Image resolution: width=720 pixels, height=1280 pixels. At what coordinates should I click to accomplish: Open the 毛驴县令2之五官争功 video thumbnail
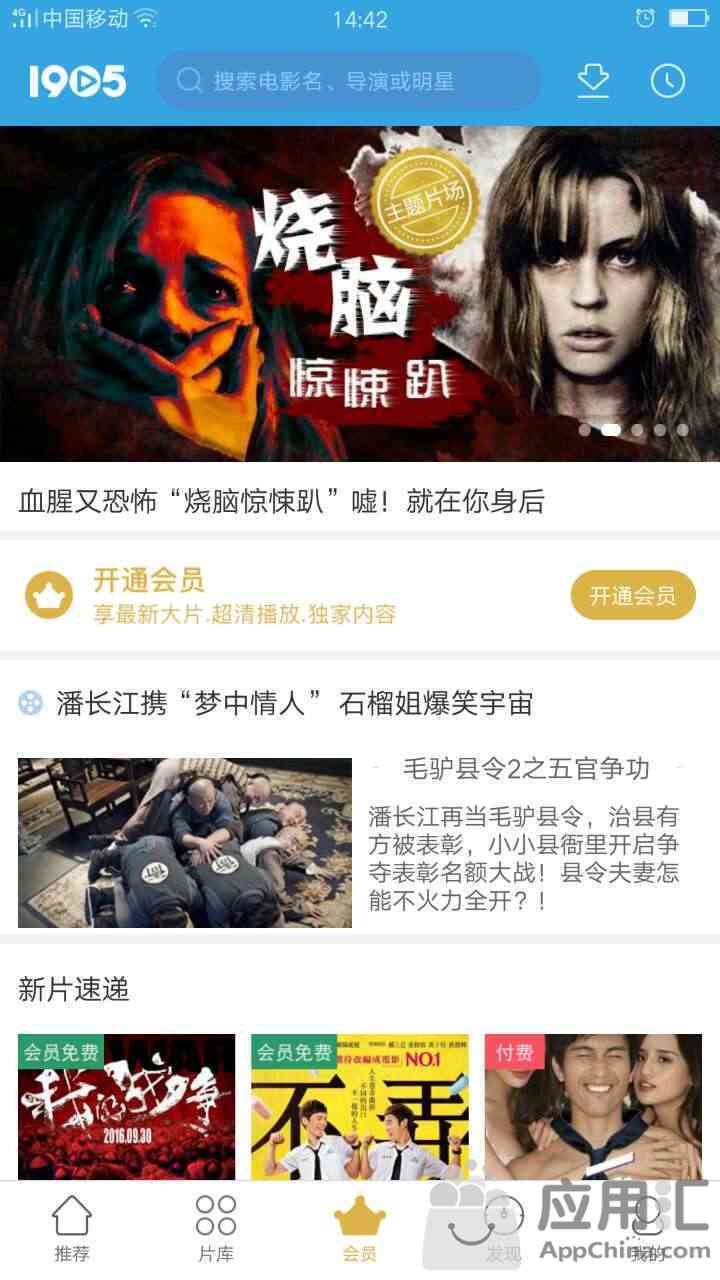[x=185, y=842]
